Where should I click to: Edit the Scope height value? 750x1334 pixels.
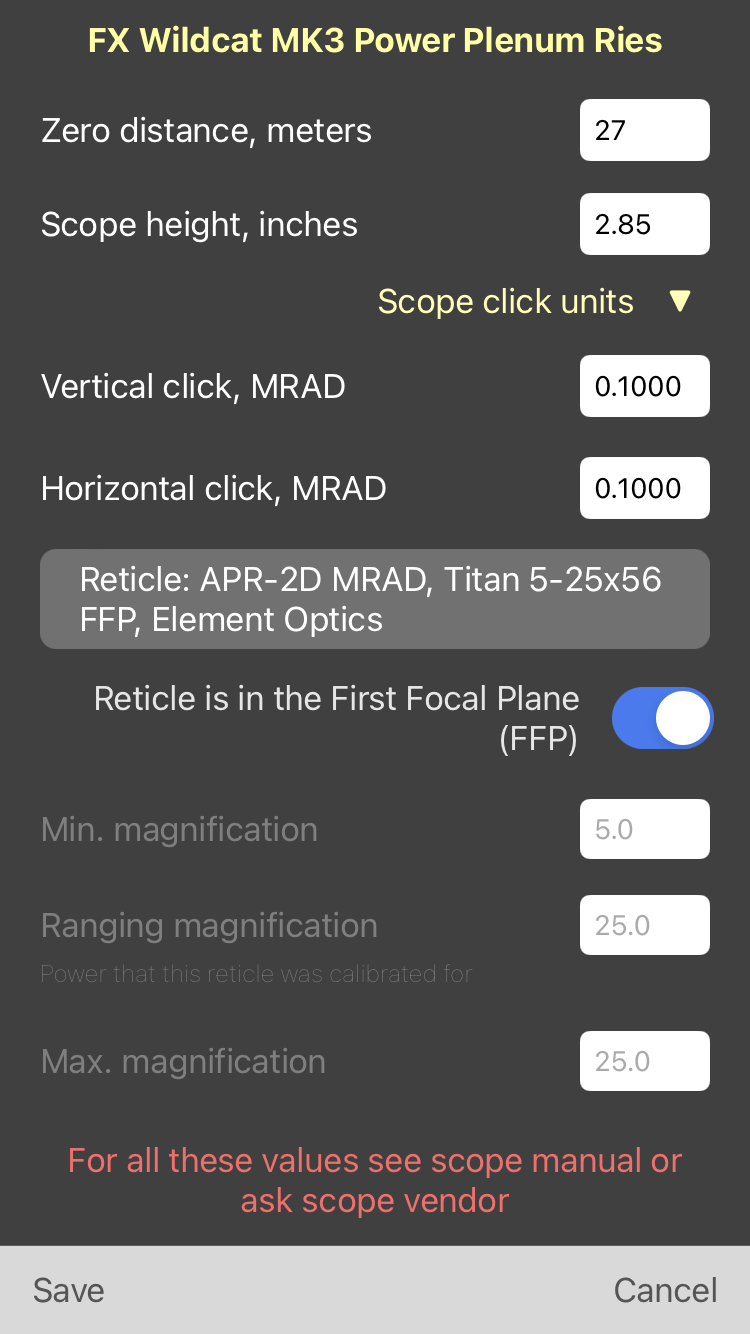(x=644, y=224)
